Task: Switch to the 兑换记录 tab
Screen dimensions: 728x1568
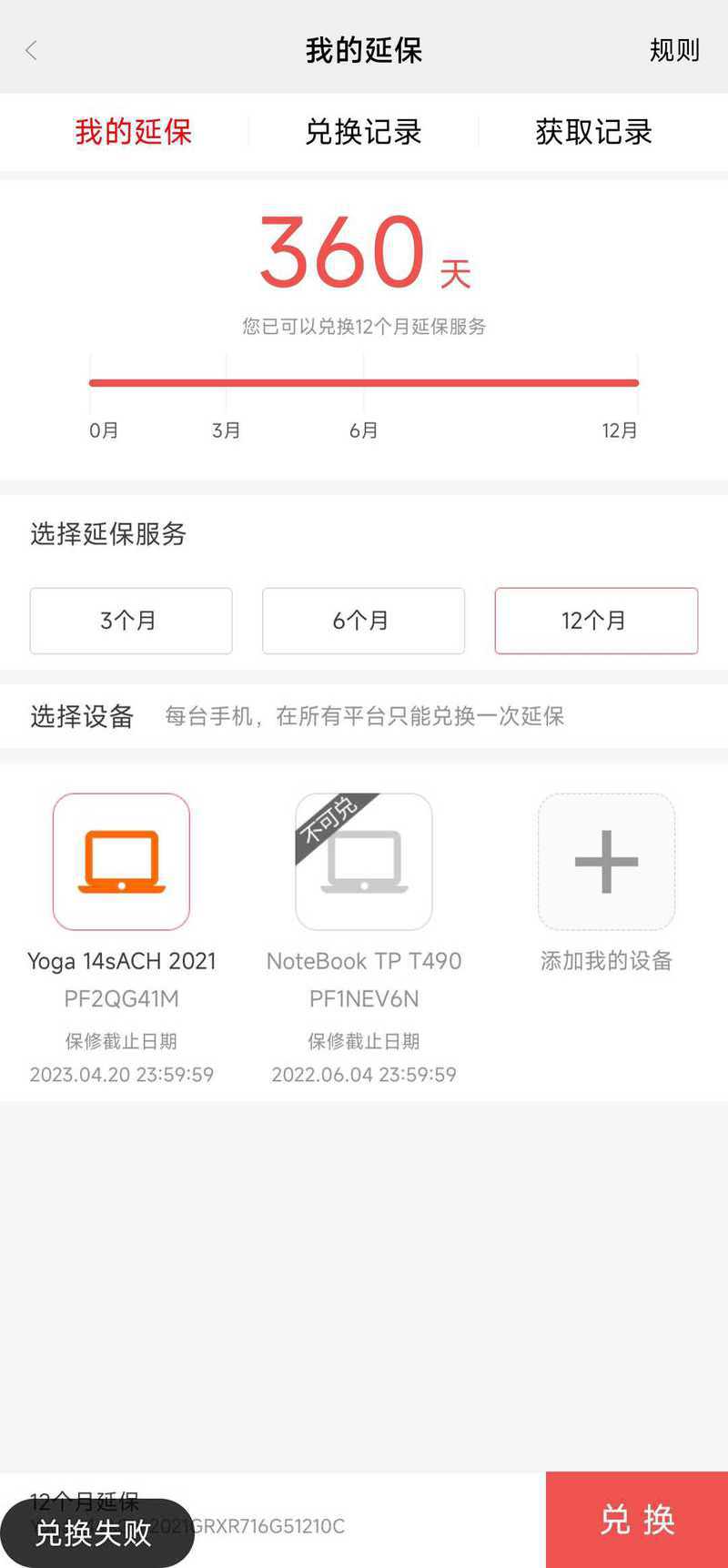Action: pyautogui.click(x=363, y=132)
